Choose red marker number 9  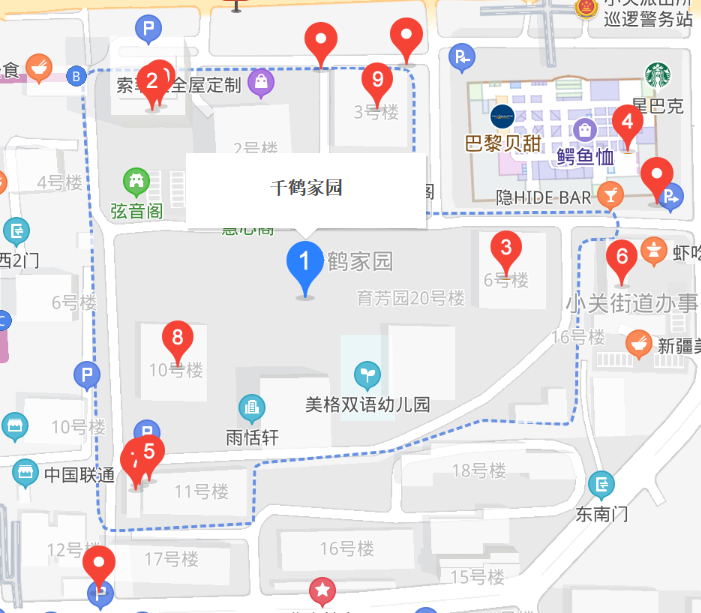point(376,78)
